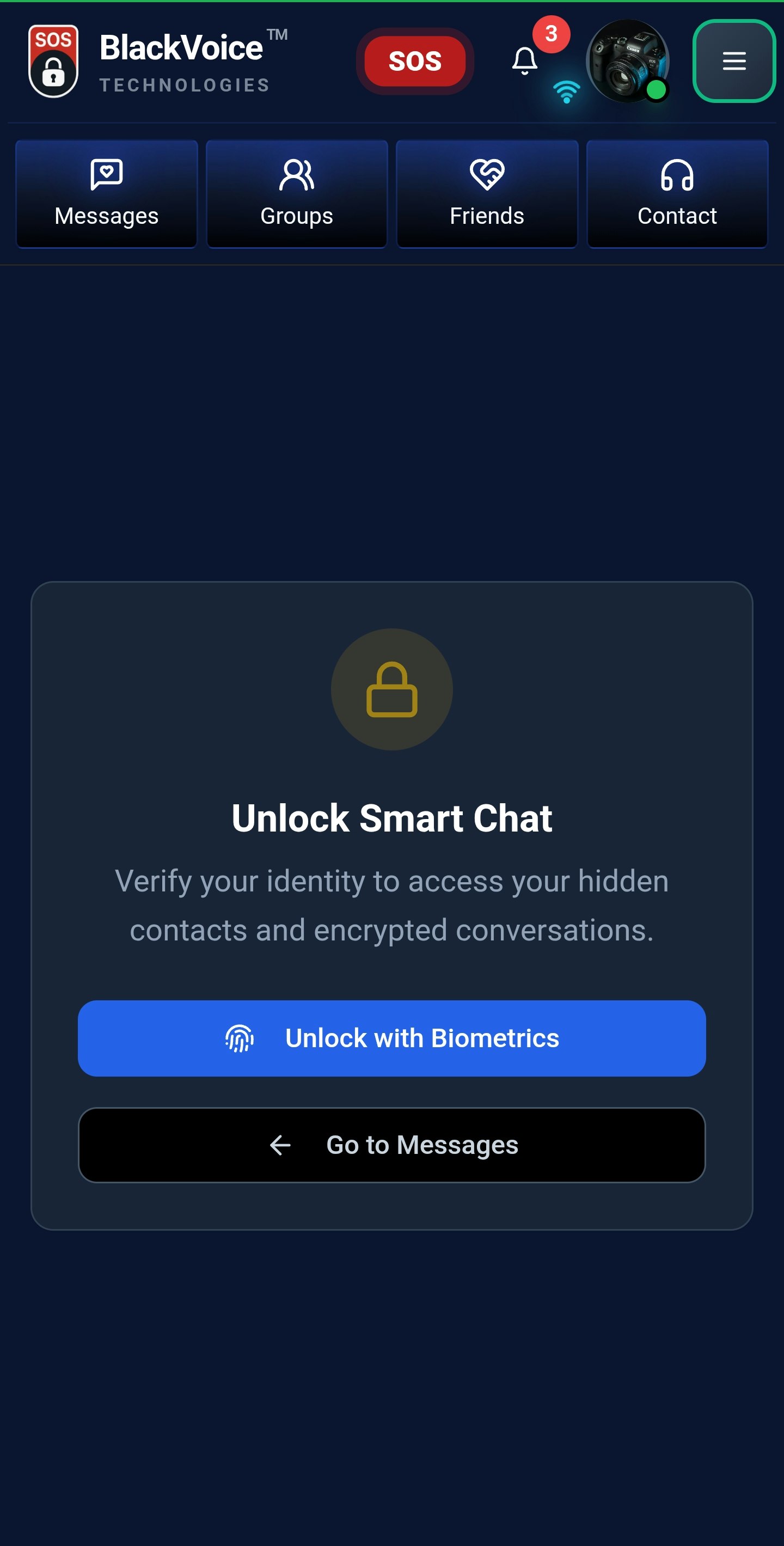Switch to the Messages tab
Viewport: 784px width, 1546px height.
point(107,194)
